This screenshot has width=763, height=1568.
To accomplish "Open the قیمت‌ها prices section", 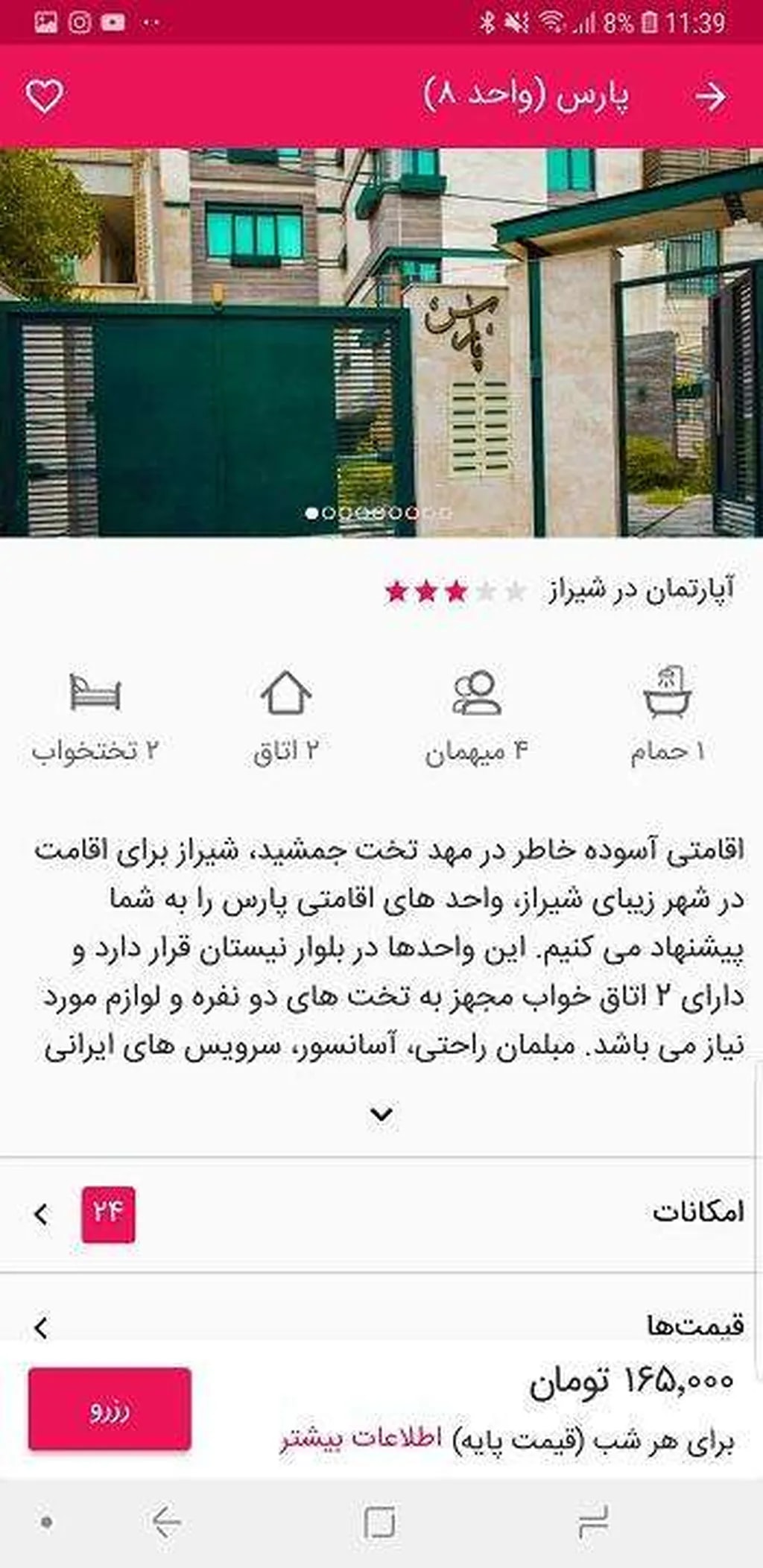I will coord(381,1325).
